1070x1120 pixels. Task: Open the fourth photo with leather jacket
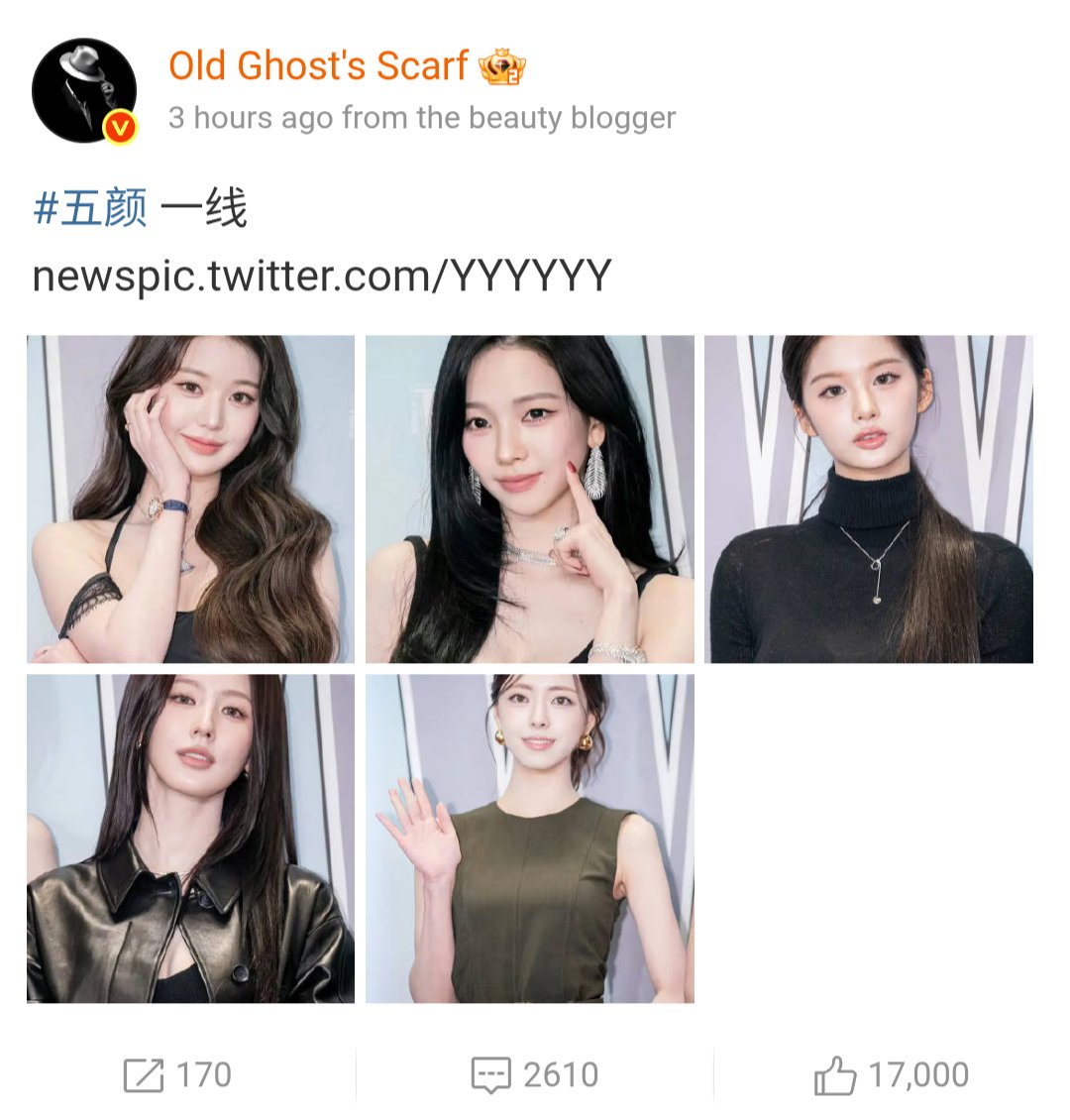click(x=190, y=839)
